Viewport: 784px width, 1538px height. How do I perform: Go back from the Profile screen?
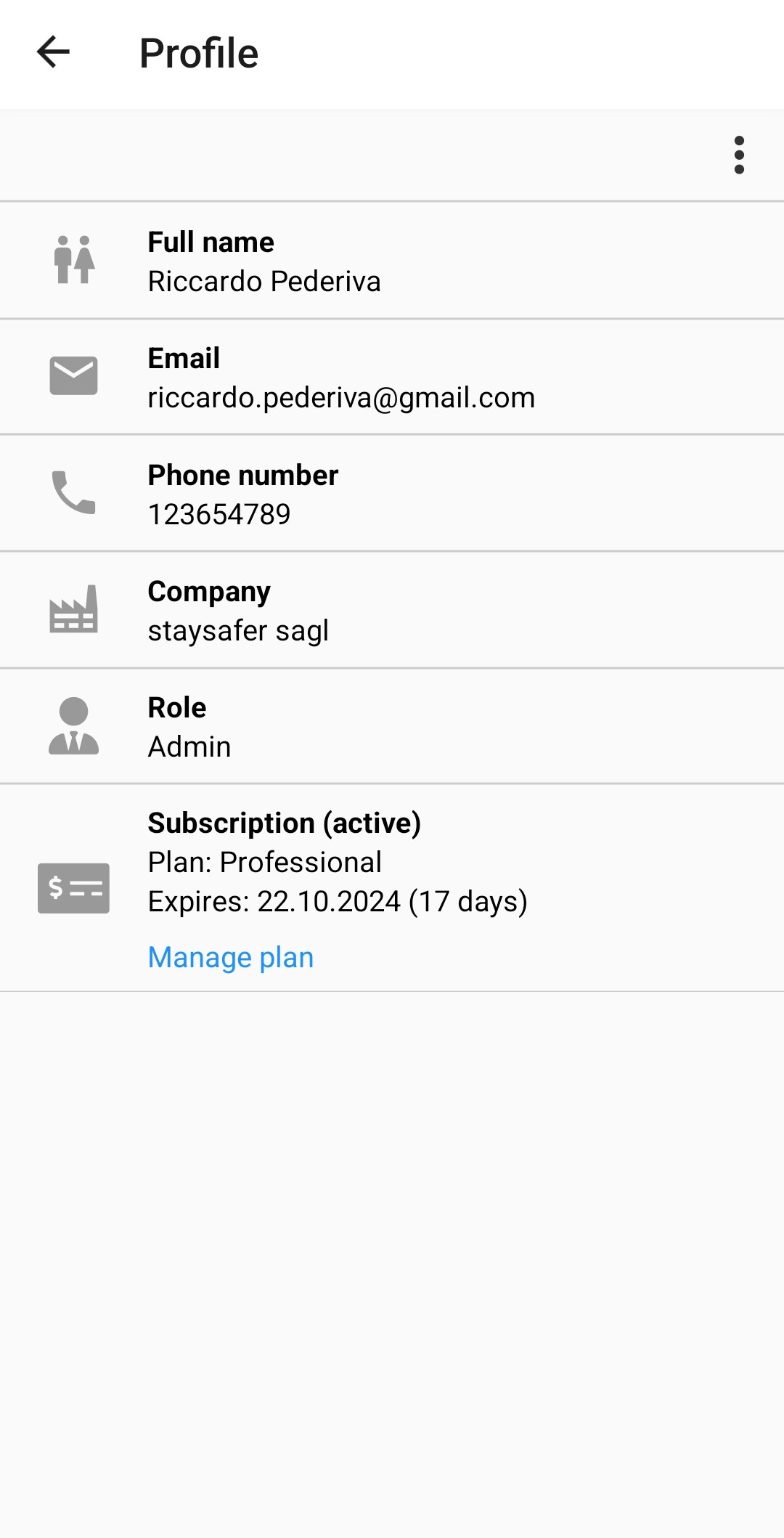click(53, 52)
